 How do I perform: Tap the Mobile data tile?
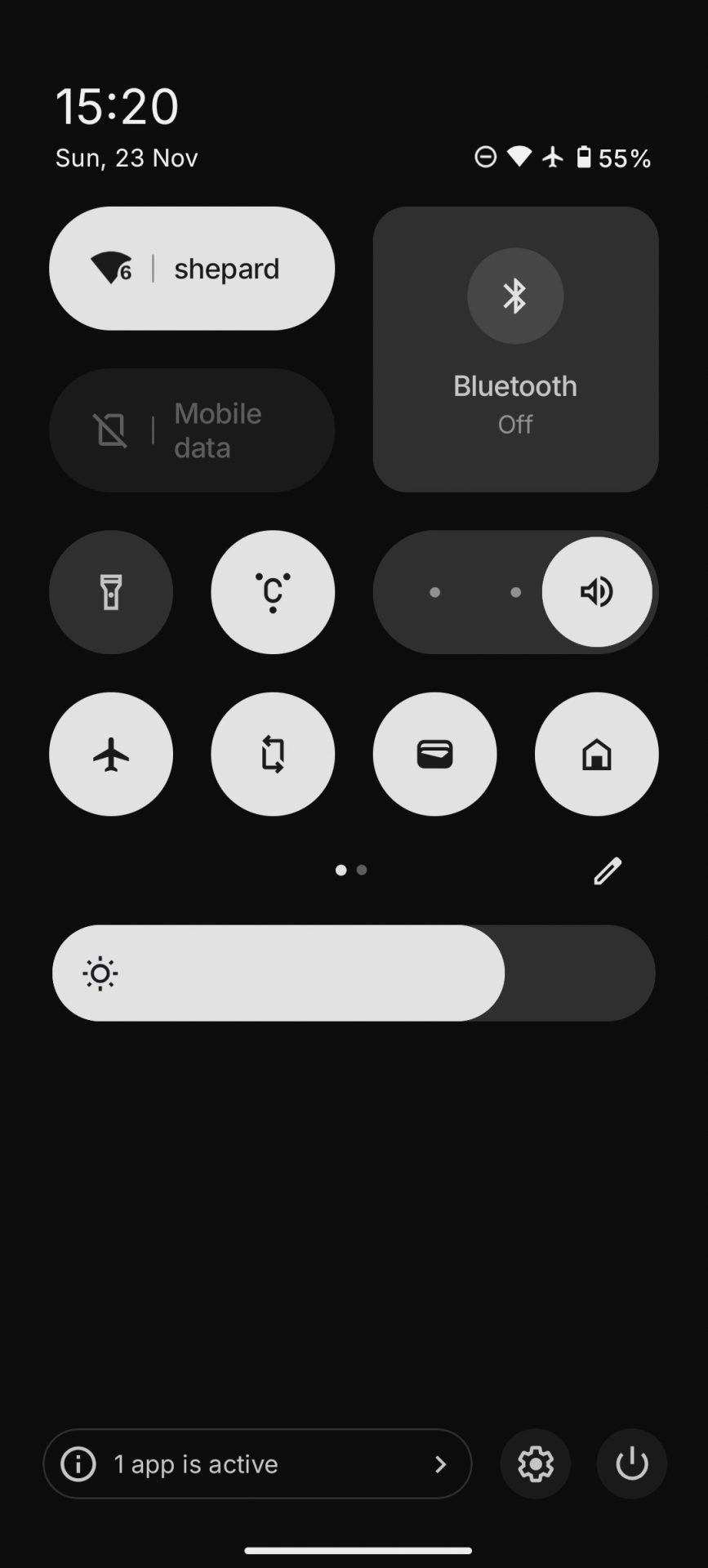192,430
